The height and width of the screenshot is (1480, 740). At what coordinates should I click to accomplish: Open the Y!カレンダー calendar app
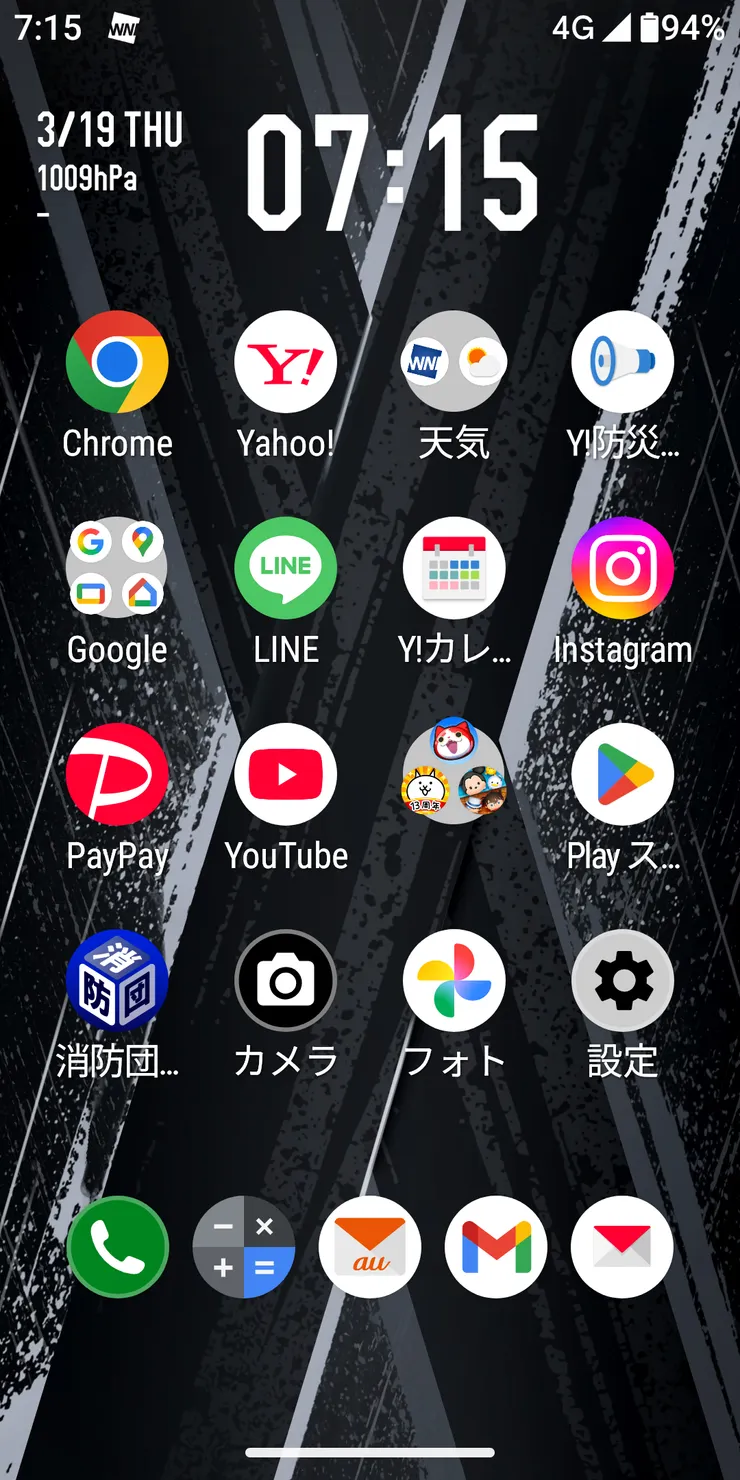[453, 568]
